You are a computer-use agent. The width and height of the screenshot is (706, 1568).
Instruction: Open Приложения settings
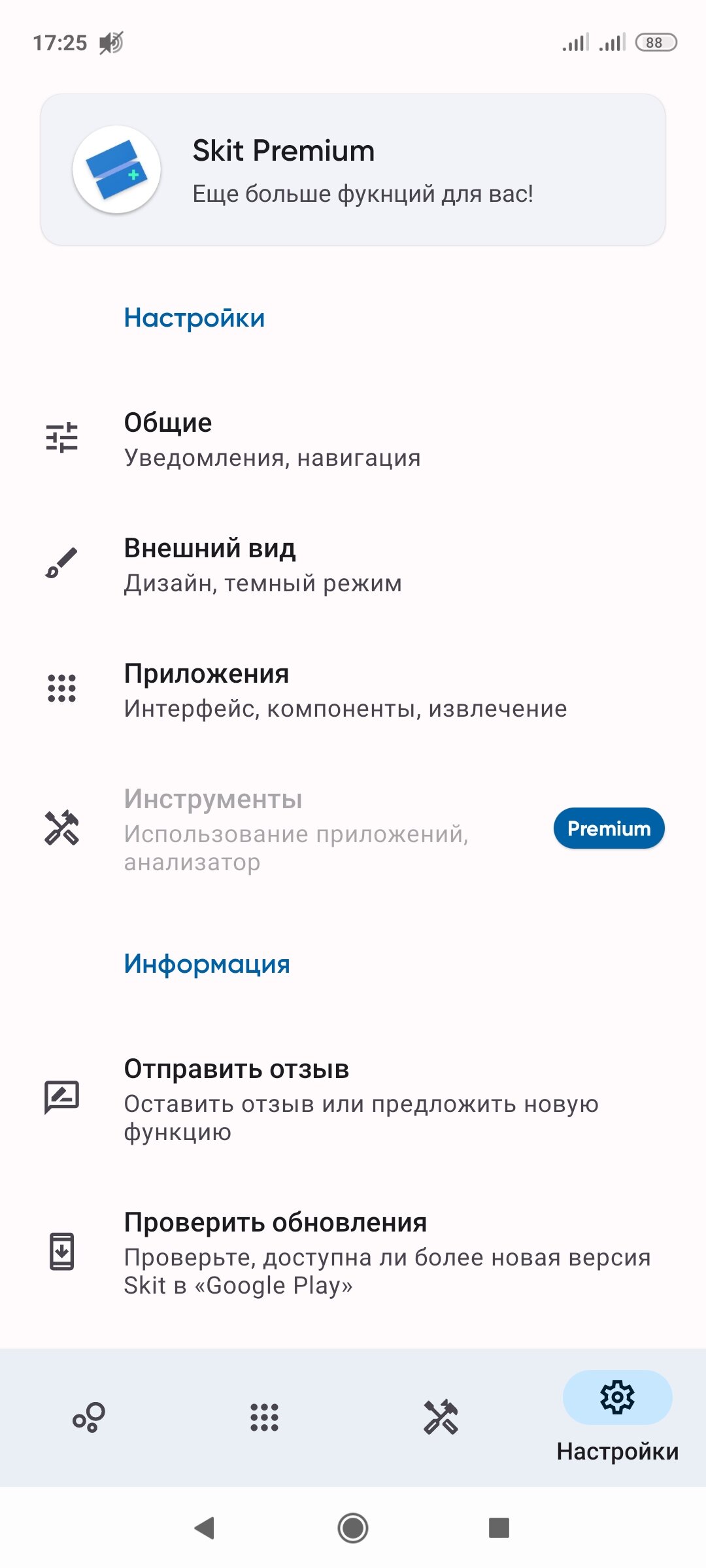pos(353,690)
